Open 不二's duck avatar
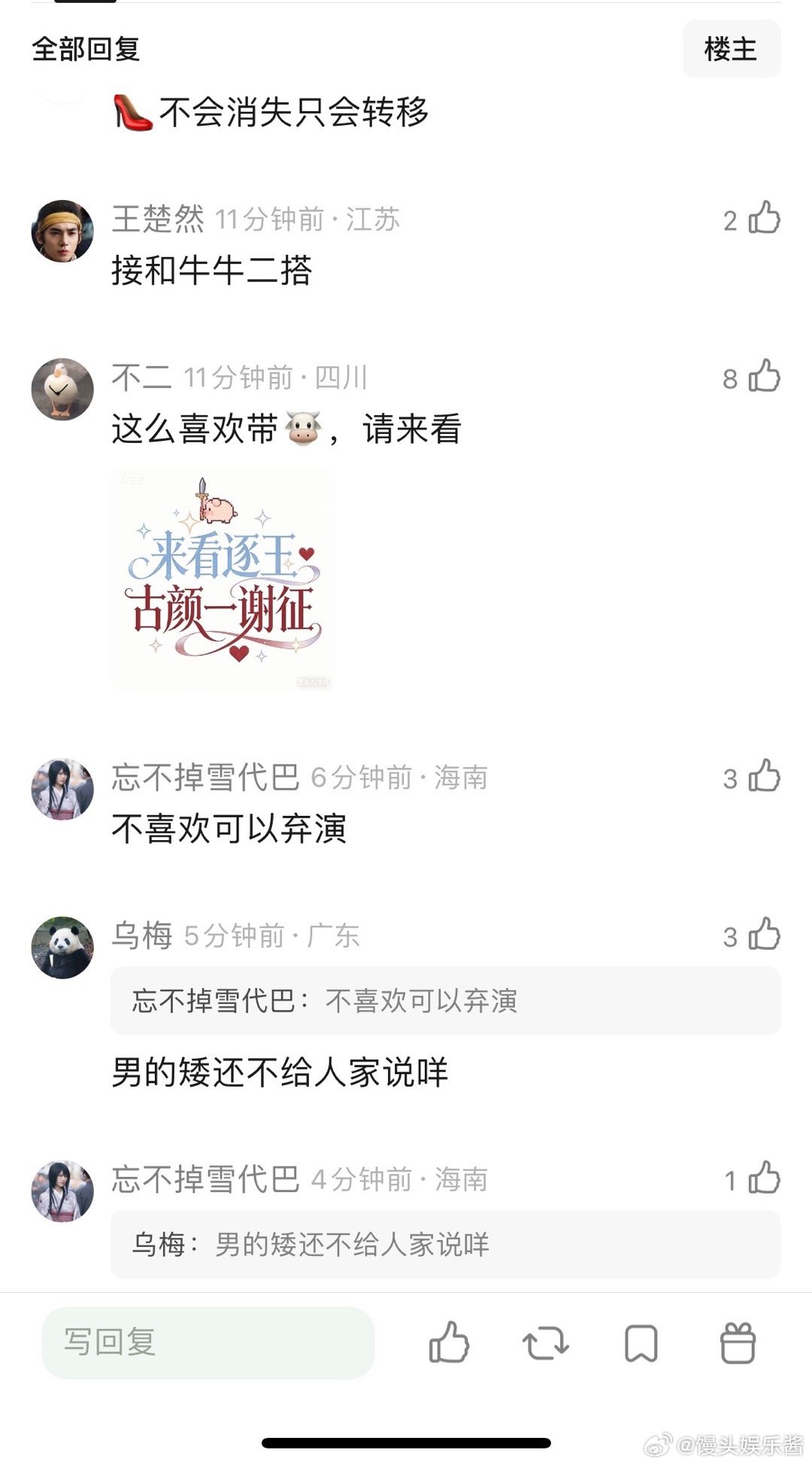 point(62,389)
